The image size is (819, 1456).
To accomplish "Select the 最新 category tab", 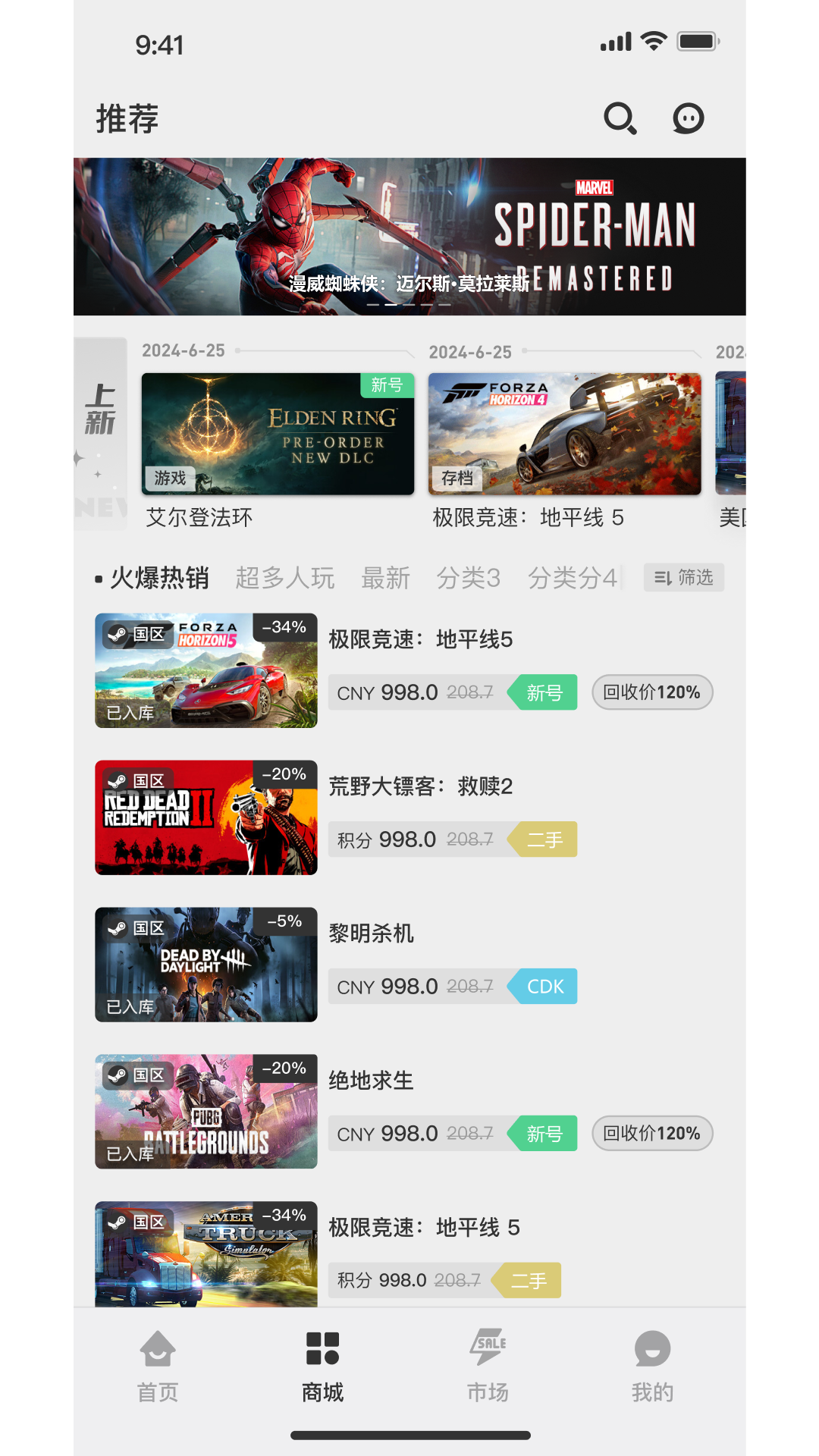I will [x=385, y=578].
